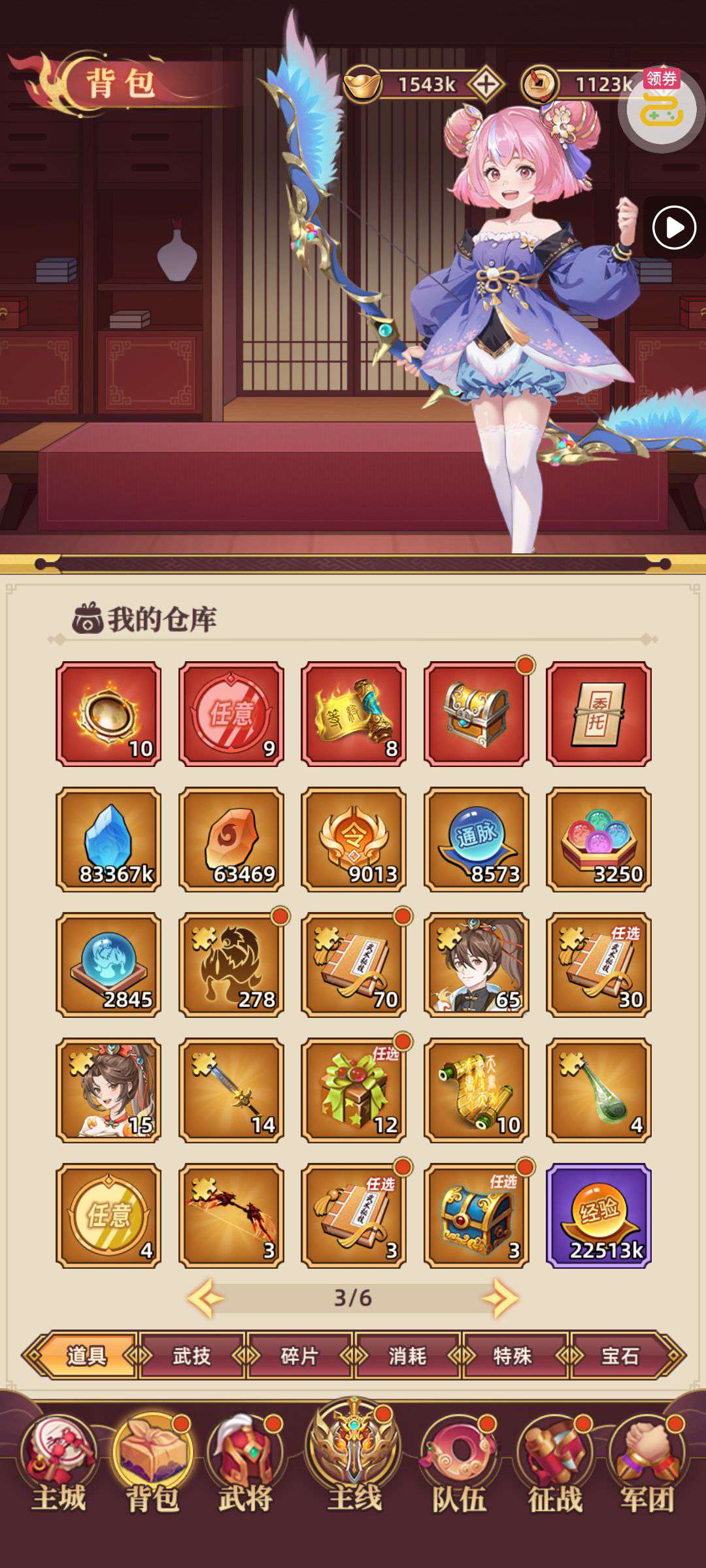This screenshot has height=1568, width=706.
Task: Go to the previous warehouse page
Action: (205, 1298)
